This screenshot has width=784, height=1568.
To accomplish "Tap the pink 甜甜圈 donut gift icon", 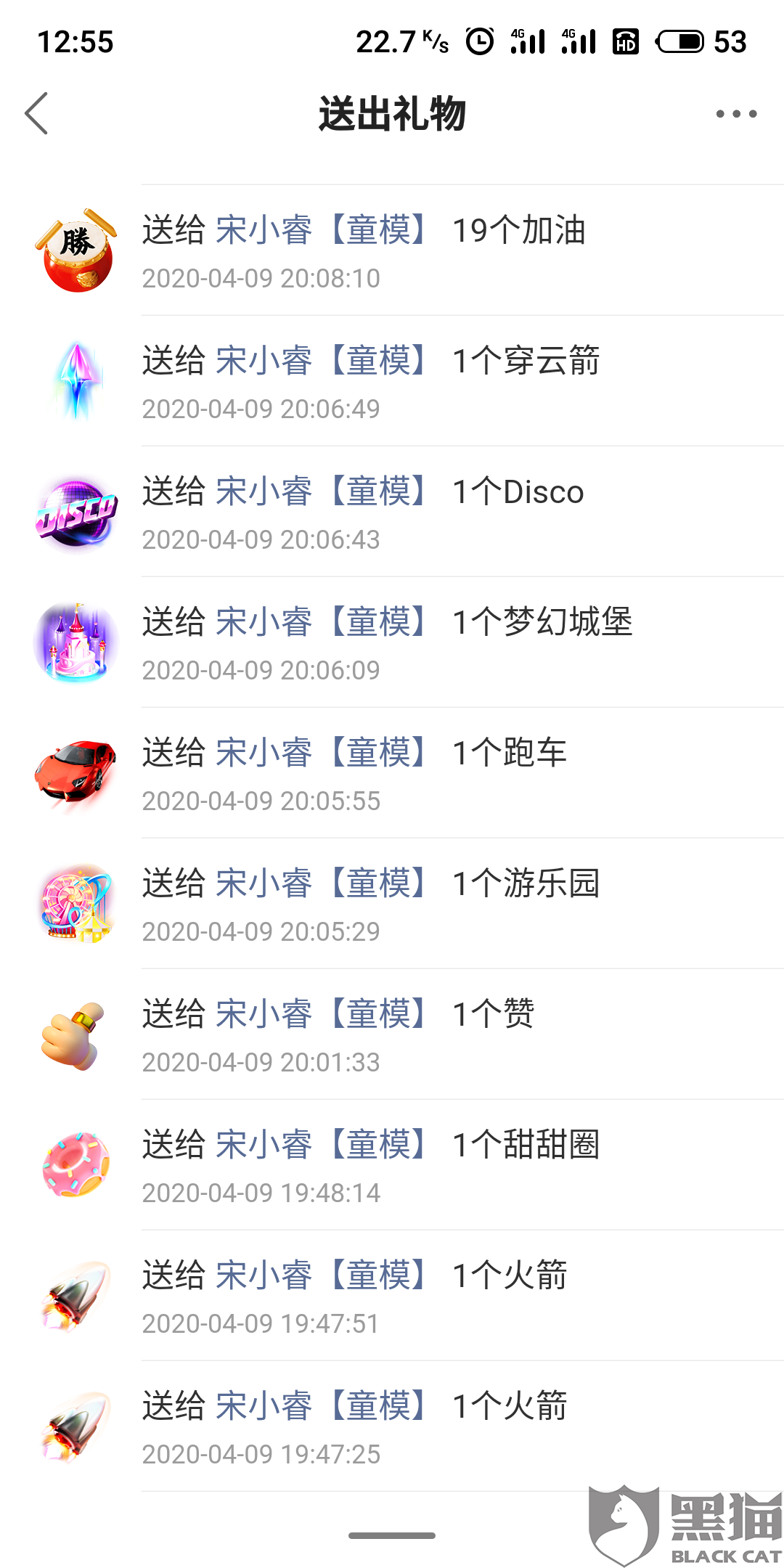I will (x=76, y=1165).
